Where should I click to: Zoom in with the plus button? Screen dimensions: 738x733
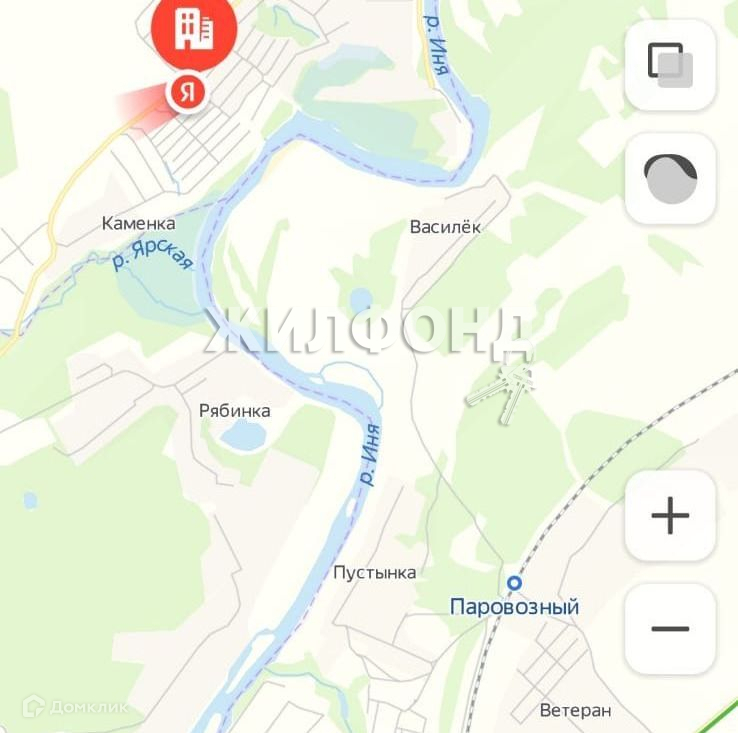[670, 516]
